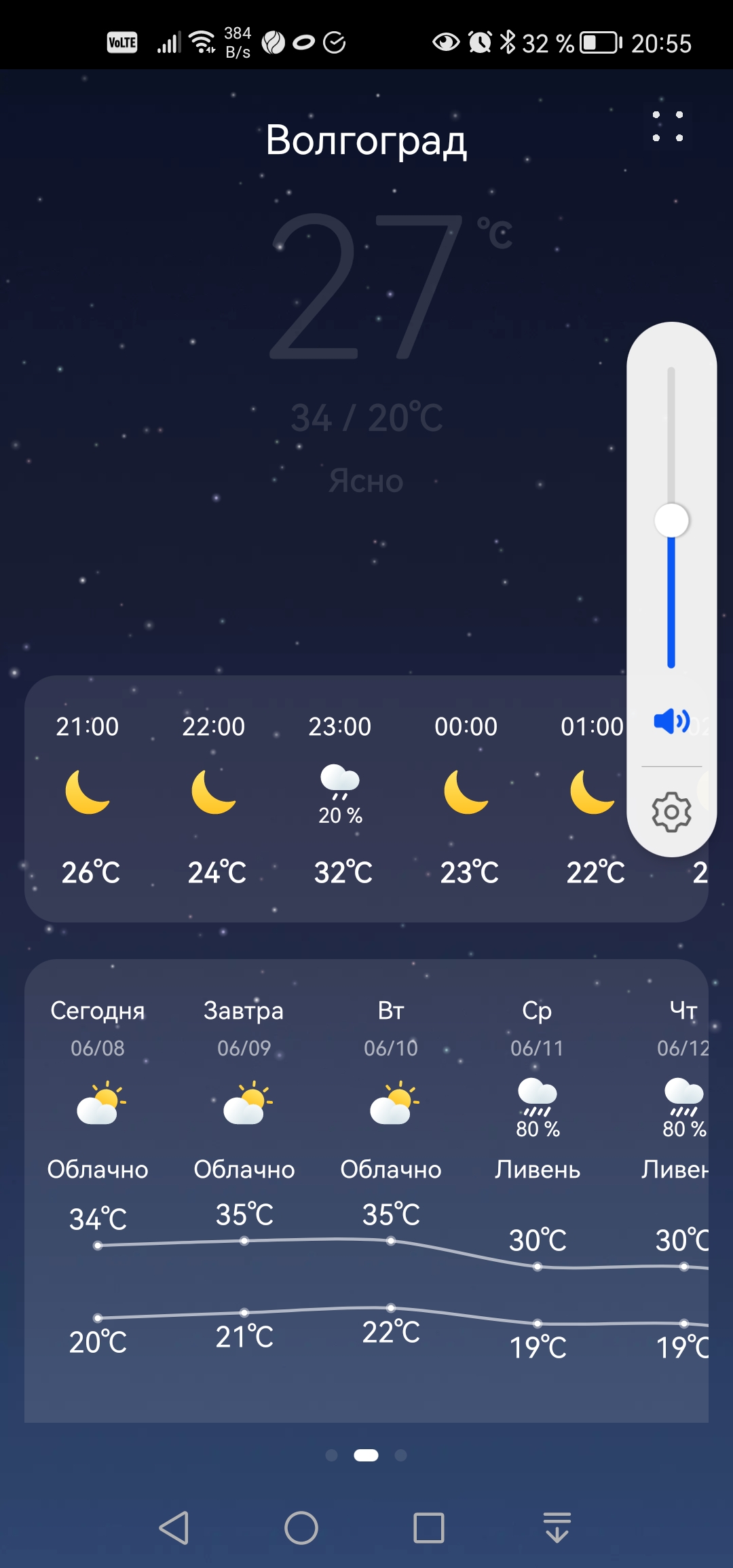Screen dimensions: 733x1568
Task: Open the four-dot menu icon
Action: pyautogui.click(x=668, y=126)
